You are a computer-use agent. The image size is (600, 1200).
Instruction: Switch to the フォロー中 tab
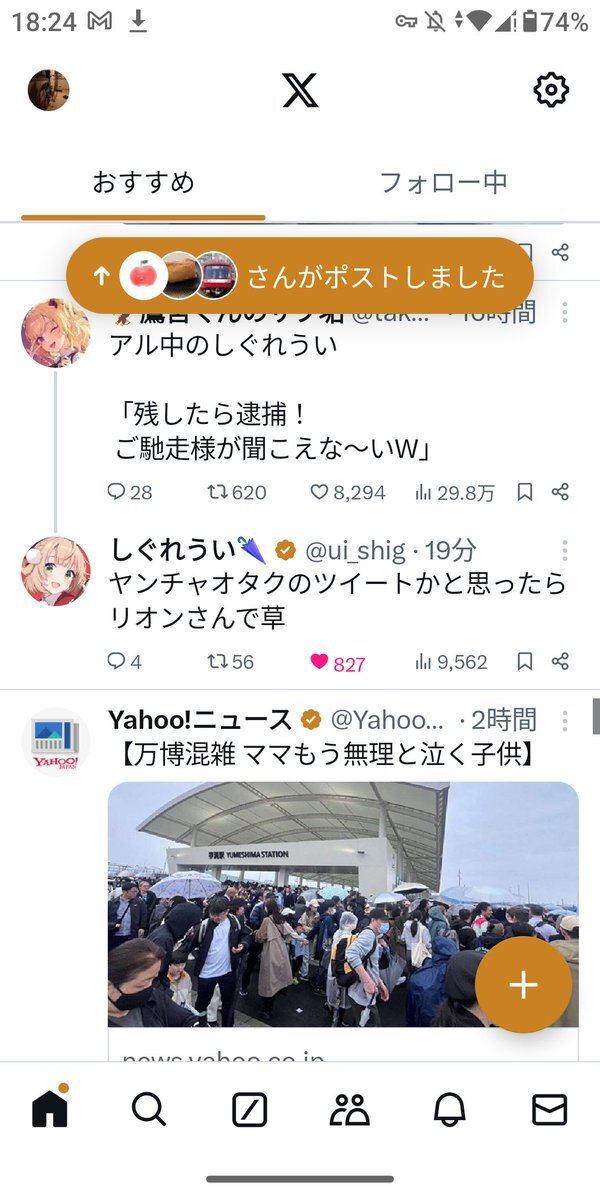pyautogui.click(x=443, y=183)
